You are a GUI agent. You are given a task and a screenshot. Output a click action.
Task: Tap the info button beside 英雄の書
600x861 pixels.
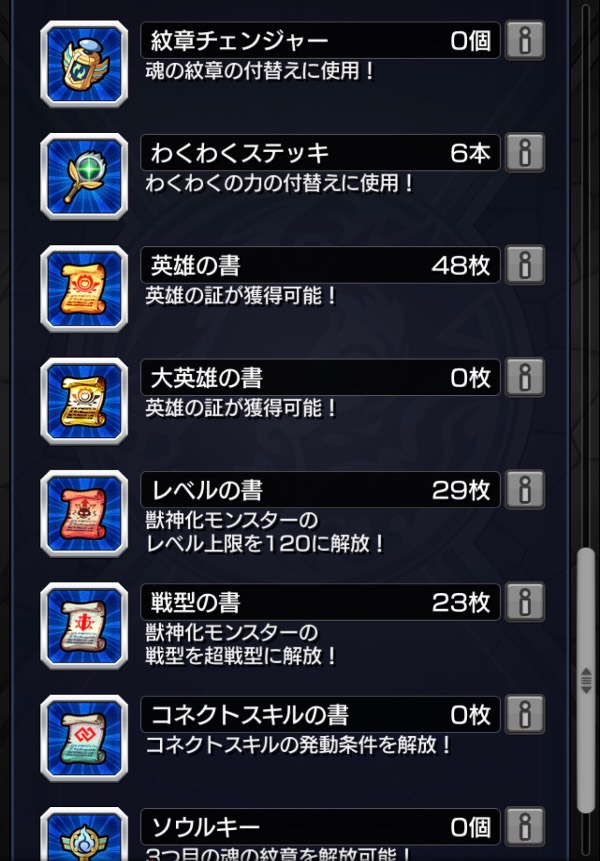tap(525, 265)
